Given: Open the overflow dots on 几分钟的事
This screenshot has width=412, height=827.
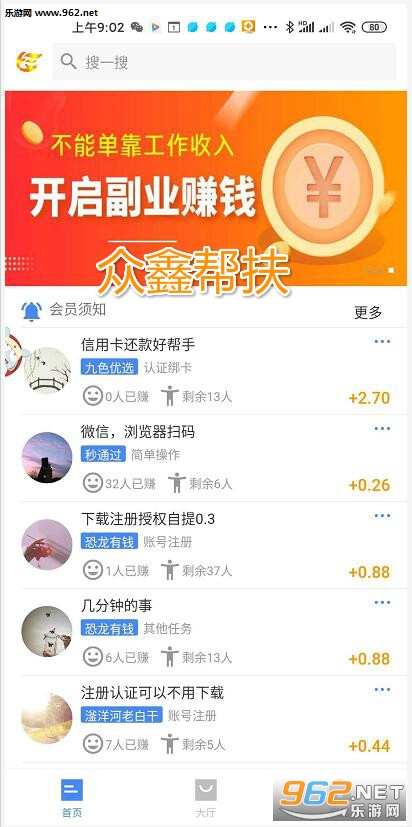Looking at the screenshot, I should click(x=382, y=602).
